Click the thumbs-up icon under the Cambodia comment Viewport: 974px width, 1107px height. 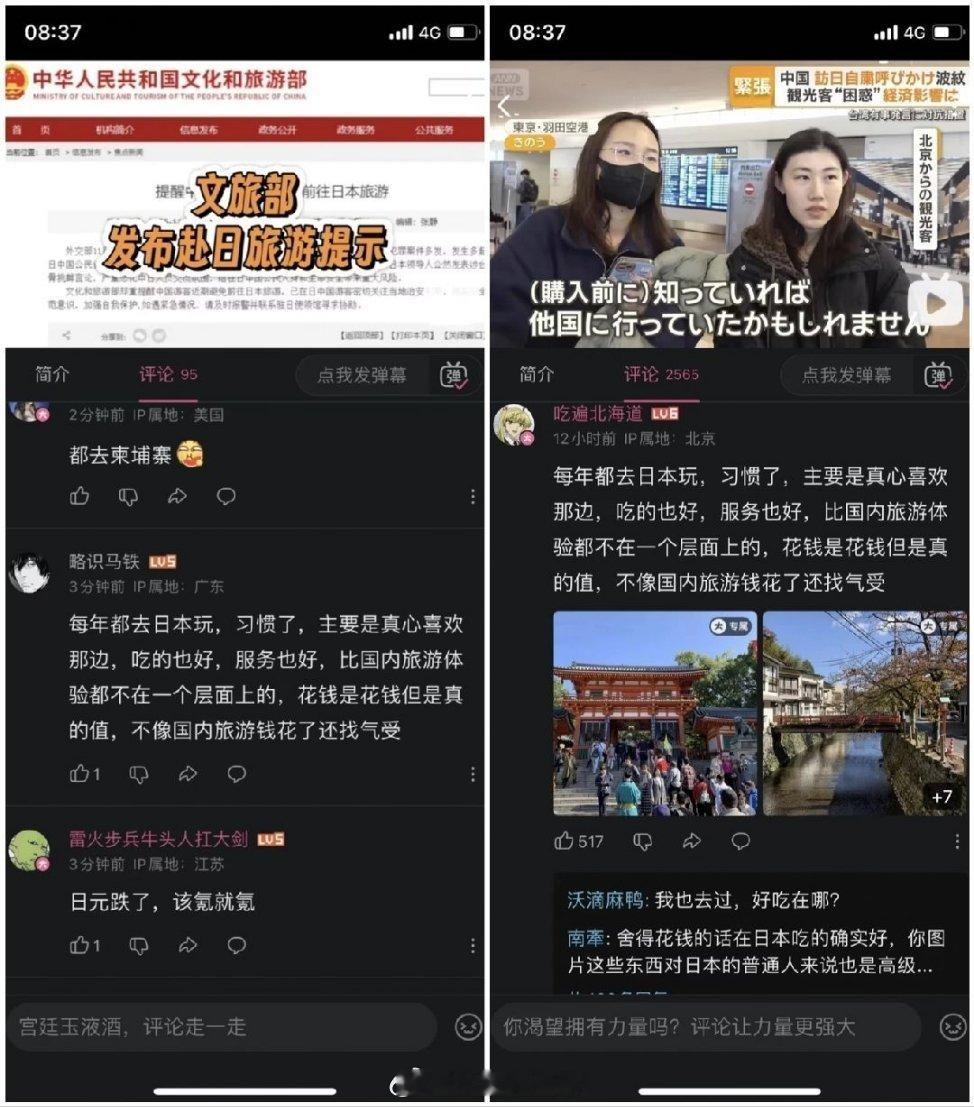point(79,495)
